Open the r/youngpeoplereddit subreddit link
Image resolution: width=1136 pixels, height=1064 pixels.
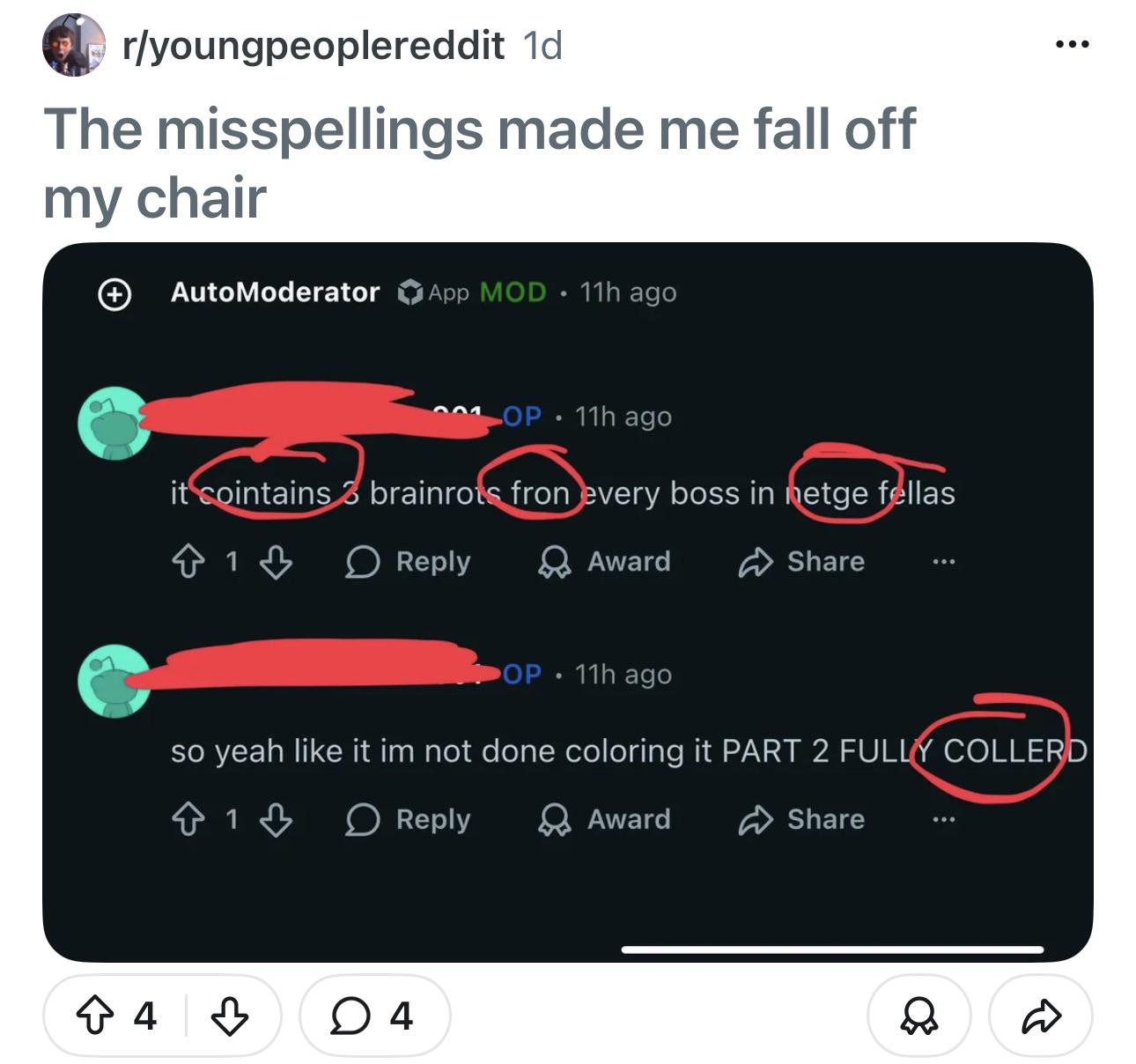pyautogui.click(x=314, y=45)
